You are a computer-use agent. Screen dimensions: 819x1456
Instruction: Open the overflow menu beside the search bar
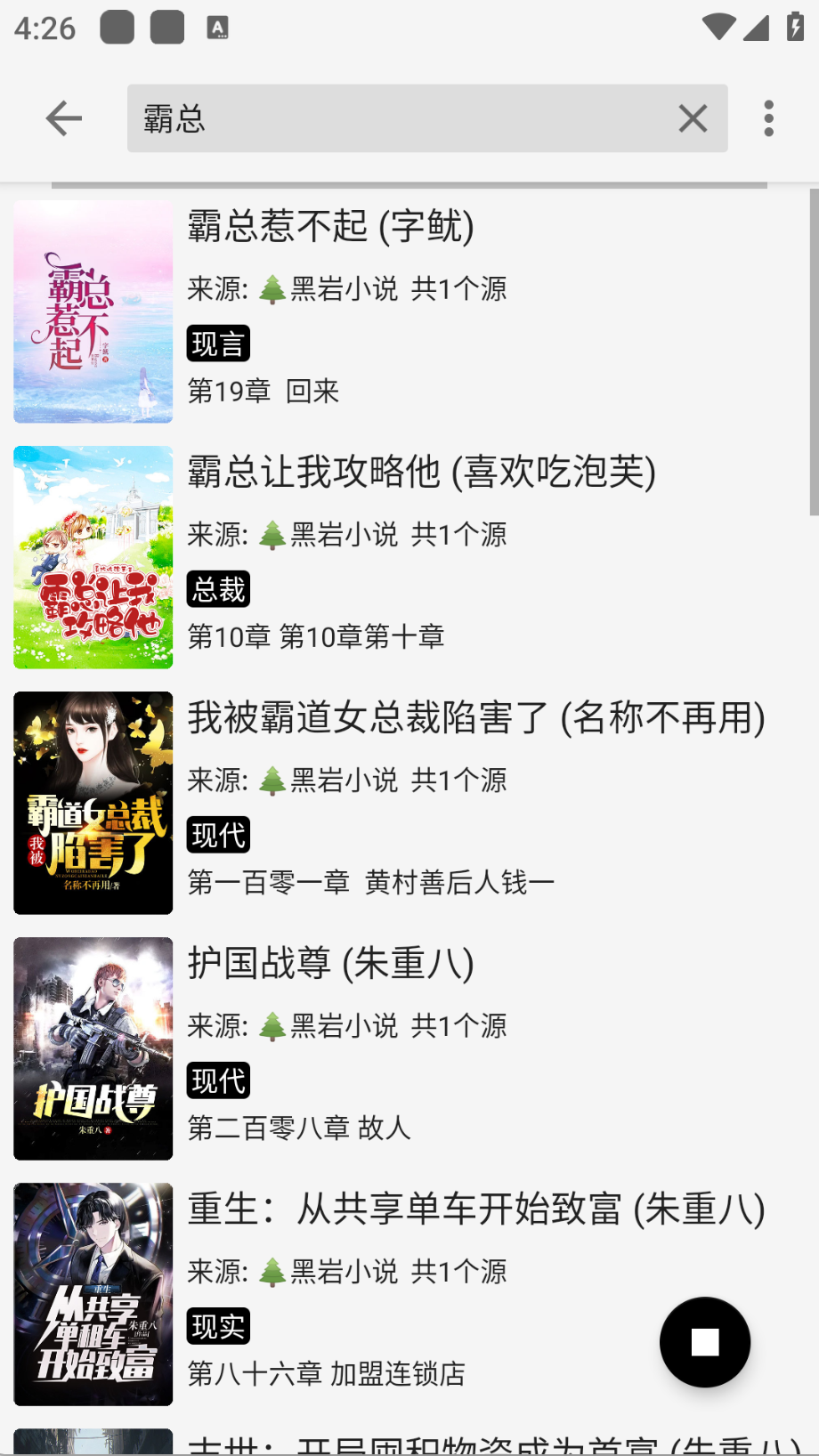click(x=767, y=117)
